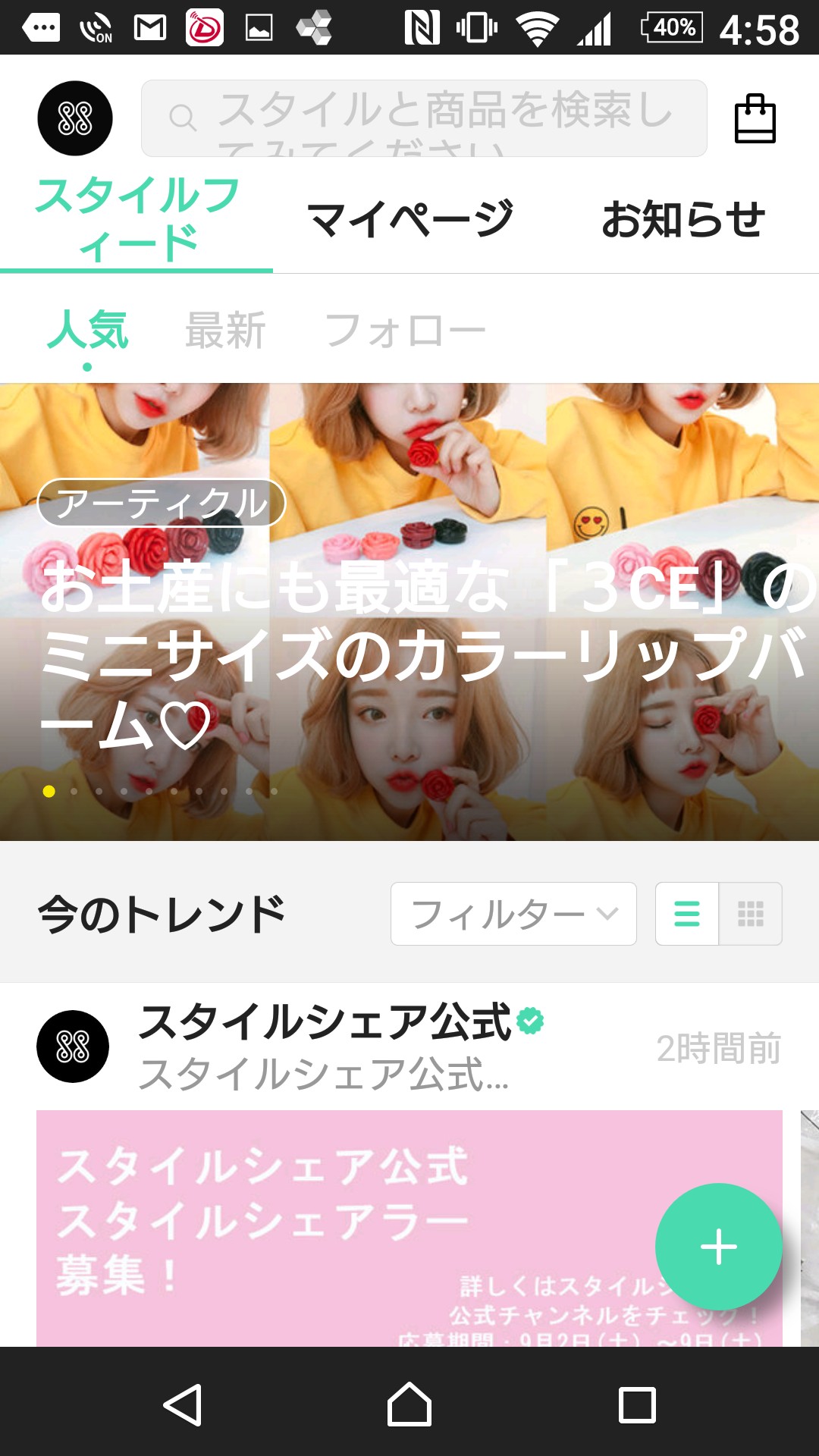Switch to list view layout
Screen dimensions: 819x1456
click(687, 914)
